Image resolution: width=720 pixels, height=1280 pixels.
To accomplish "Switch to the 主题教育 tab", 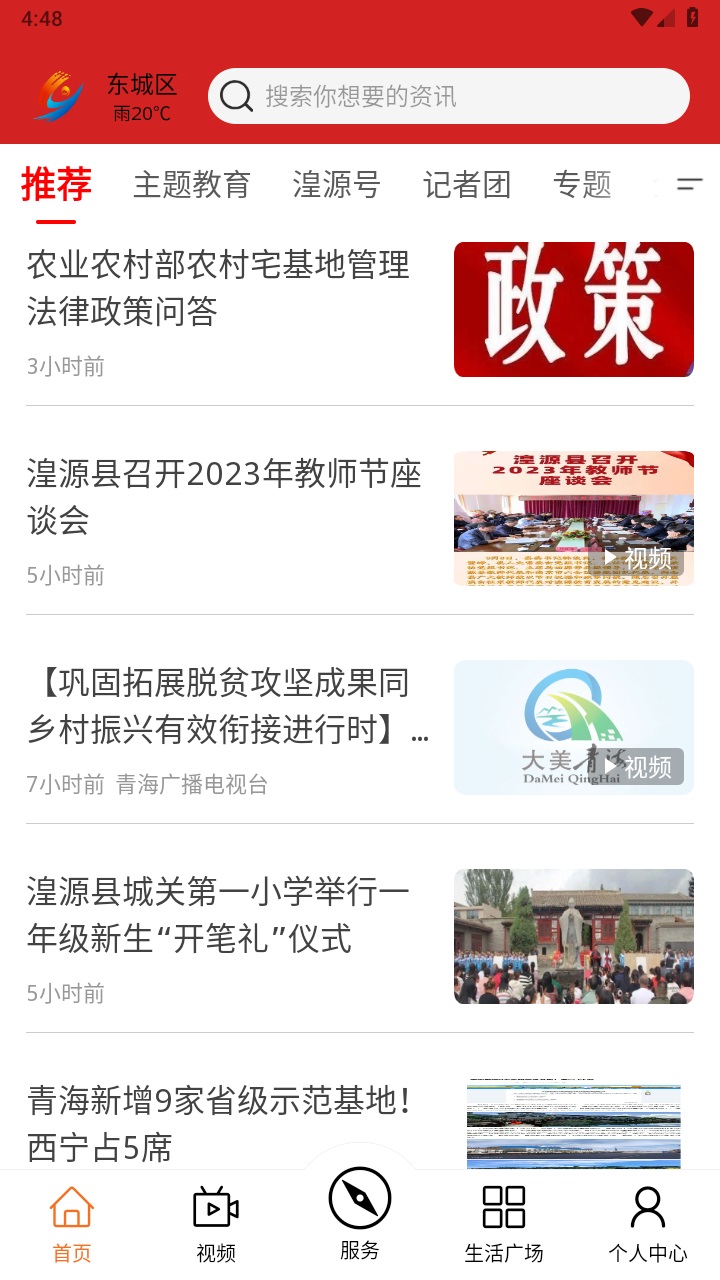I will (191, 185).
